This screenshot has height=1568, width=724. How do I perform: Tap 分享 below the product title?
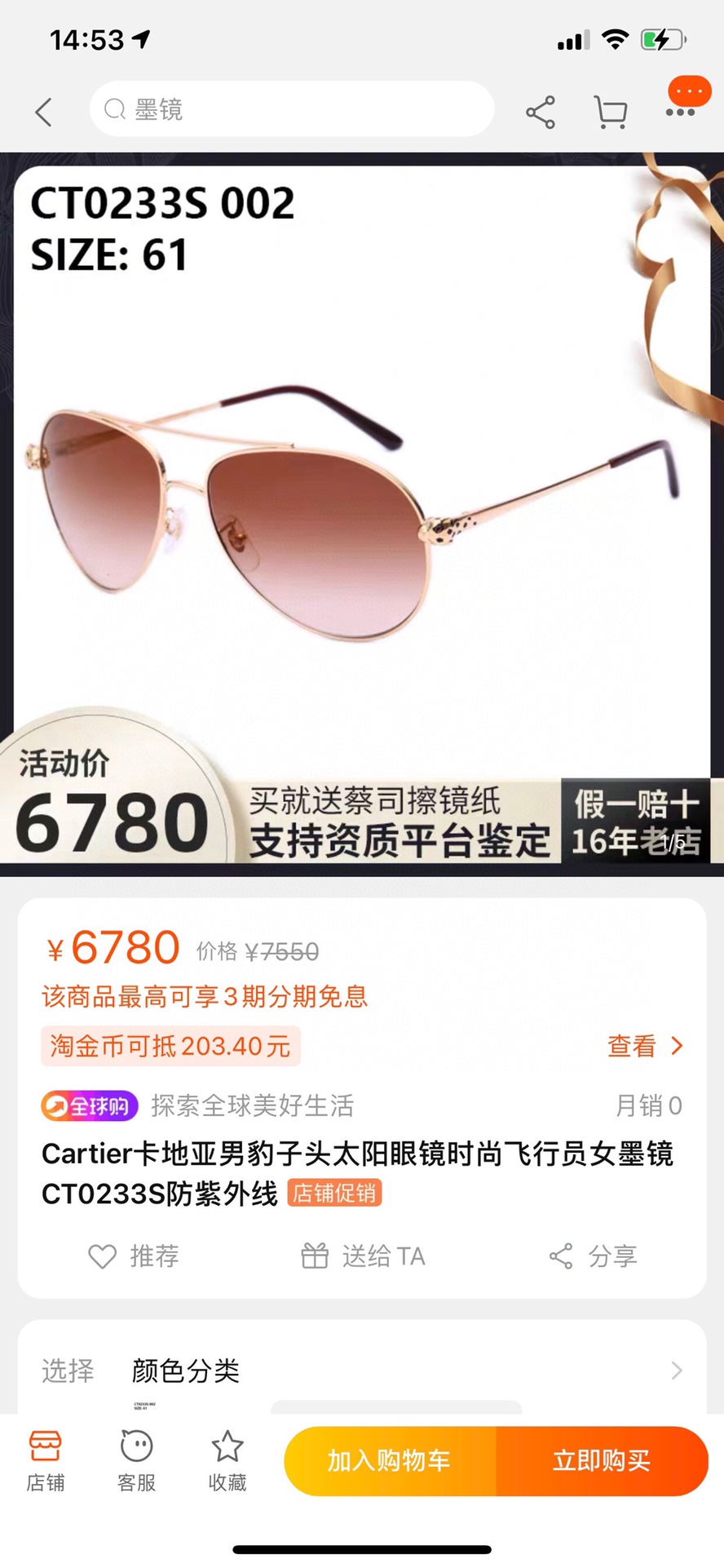click(x=593, y=1256)
